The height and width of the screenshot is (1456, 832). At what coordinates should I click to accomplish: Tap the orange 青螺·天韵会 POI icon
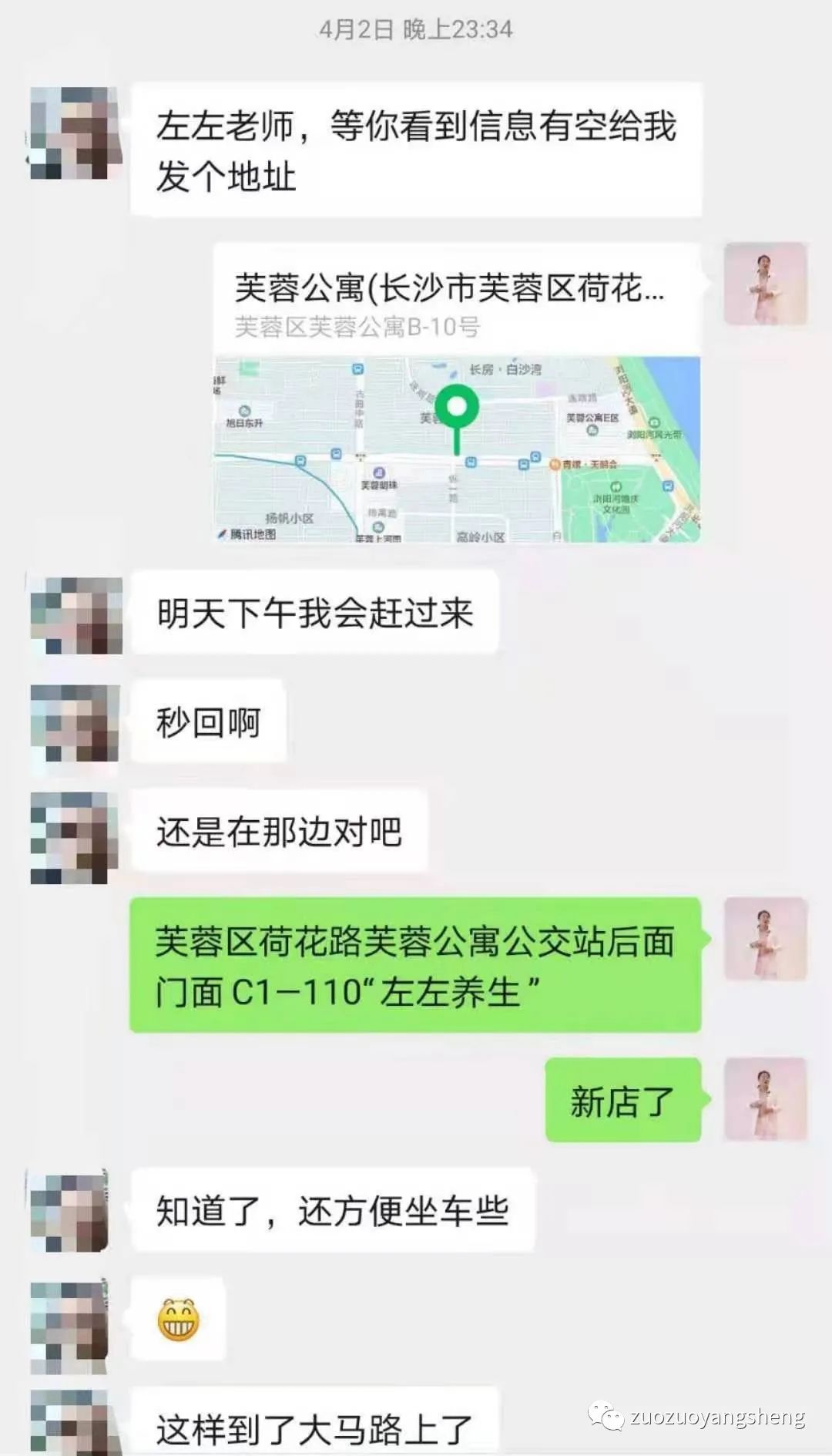[555, 463]
